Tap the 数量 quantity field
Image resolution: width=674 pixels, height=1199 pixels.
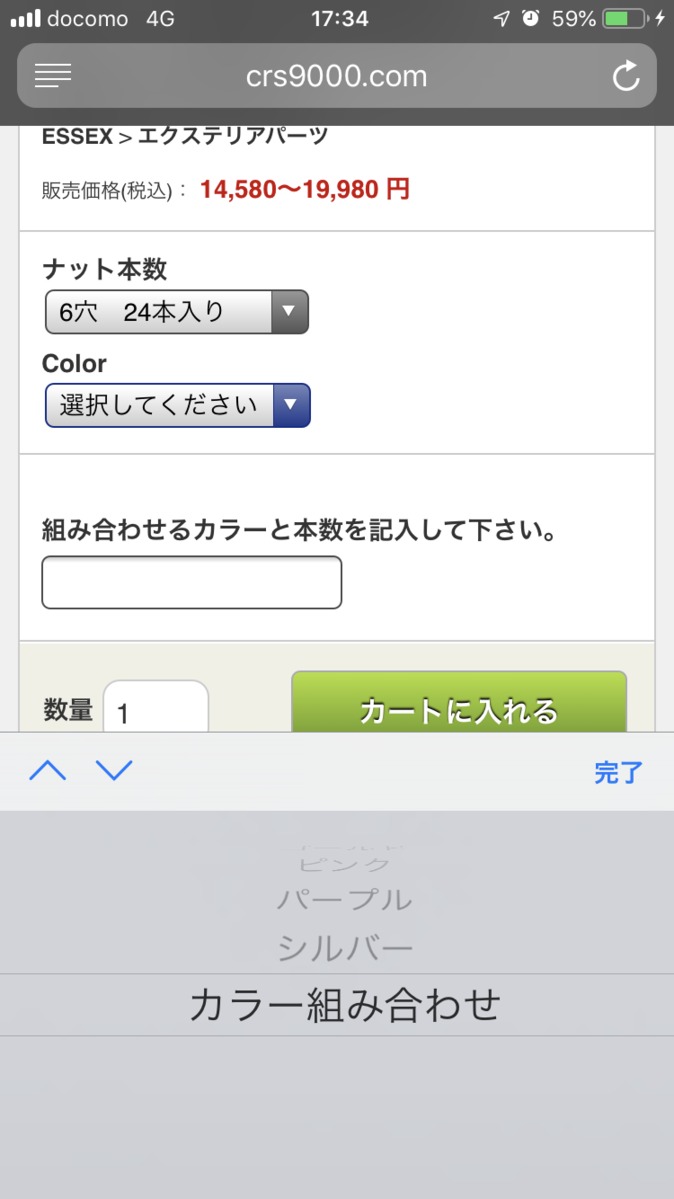156,707
